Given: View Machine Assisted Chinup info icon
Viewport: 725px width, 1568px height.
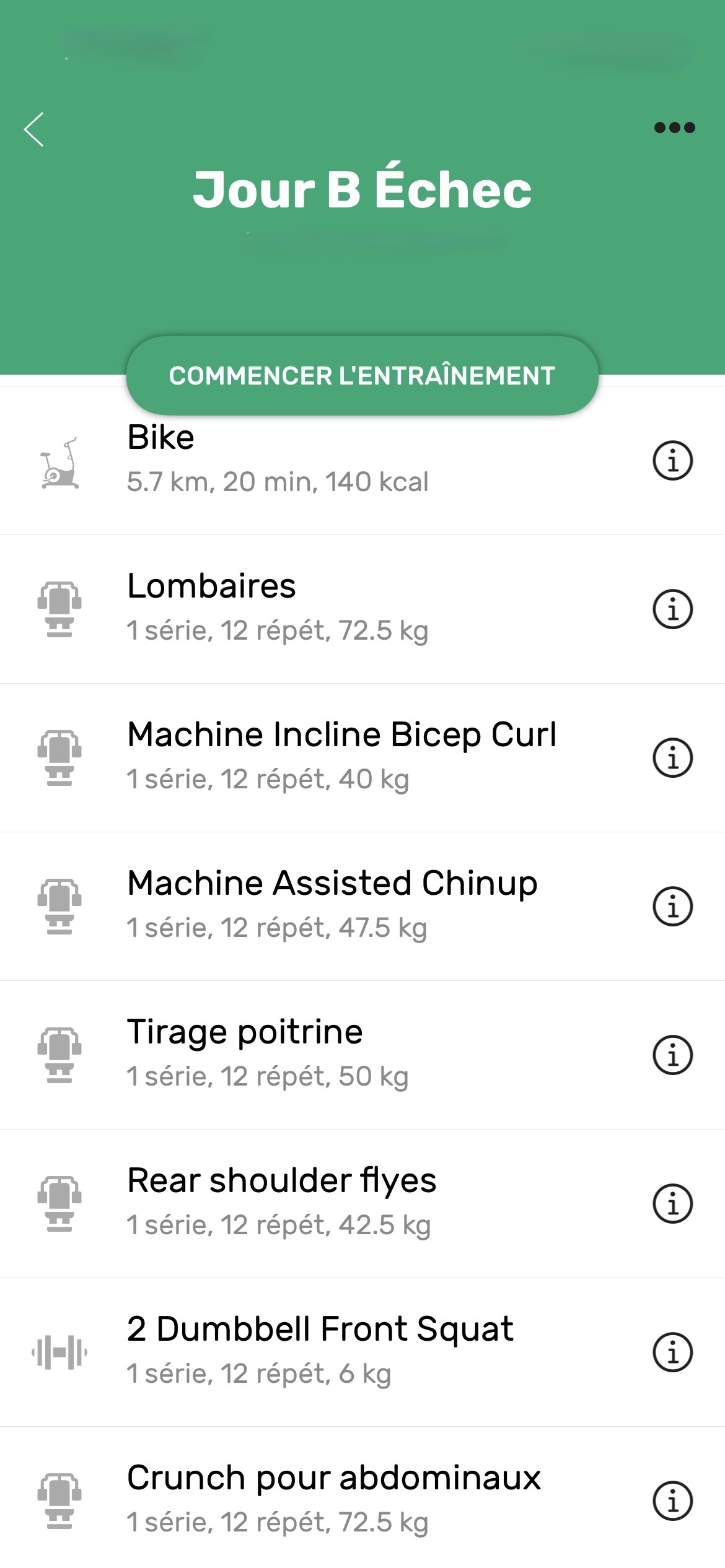Looking at the screenshot, I should point(672,907).
